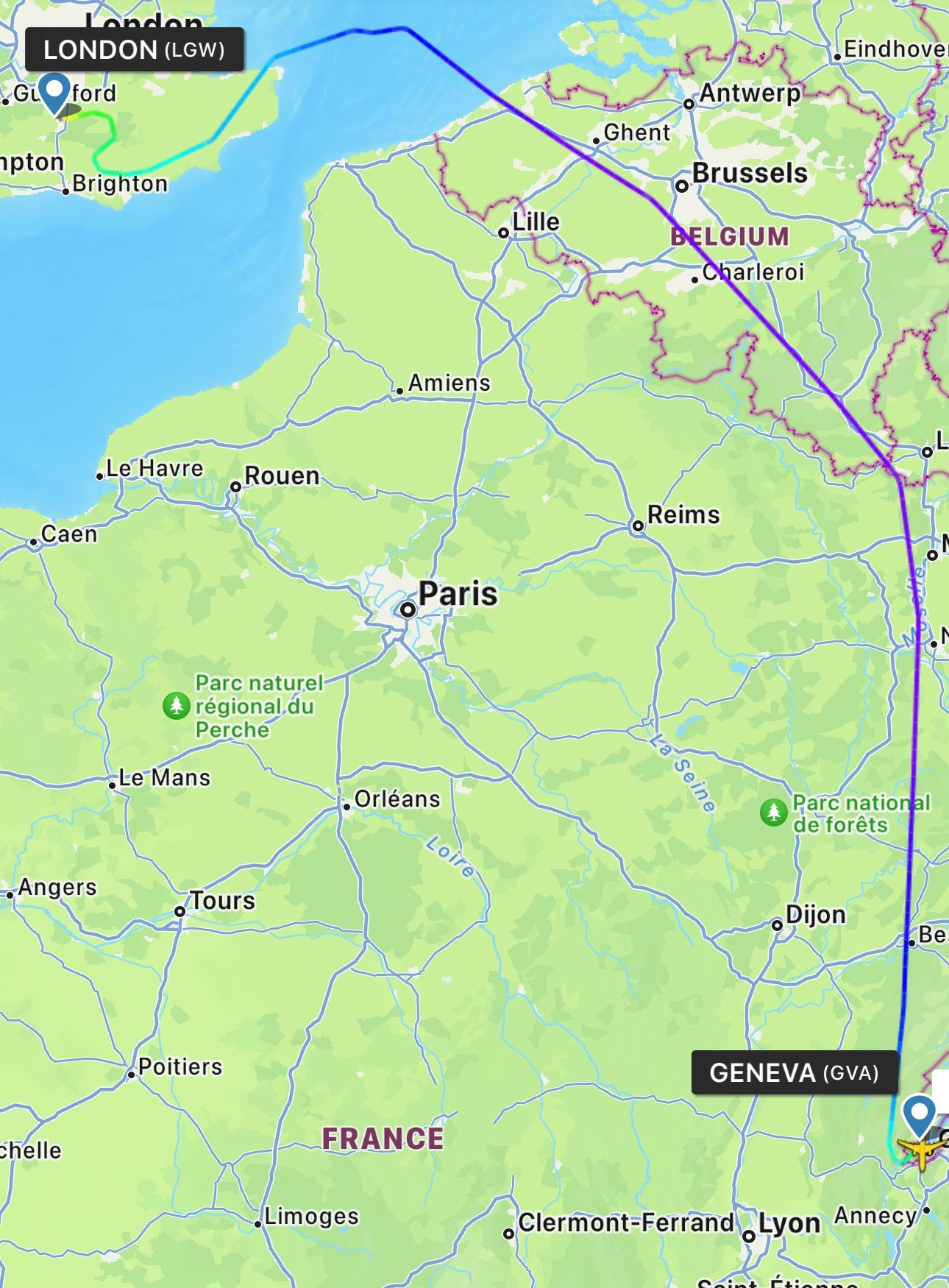Tap the London (LGW) airport label
Screen dimensions: 949x1288
point(135,50)
